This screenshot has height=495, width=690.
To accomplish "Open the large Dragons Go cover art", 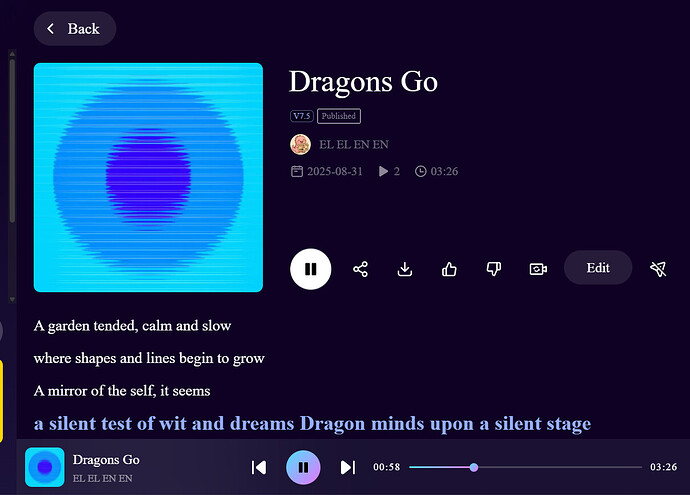I will (148, 177).
